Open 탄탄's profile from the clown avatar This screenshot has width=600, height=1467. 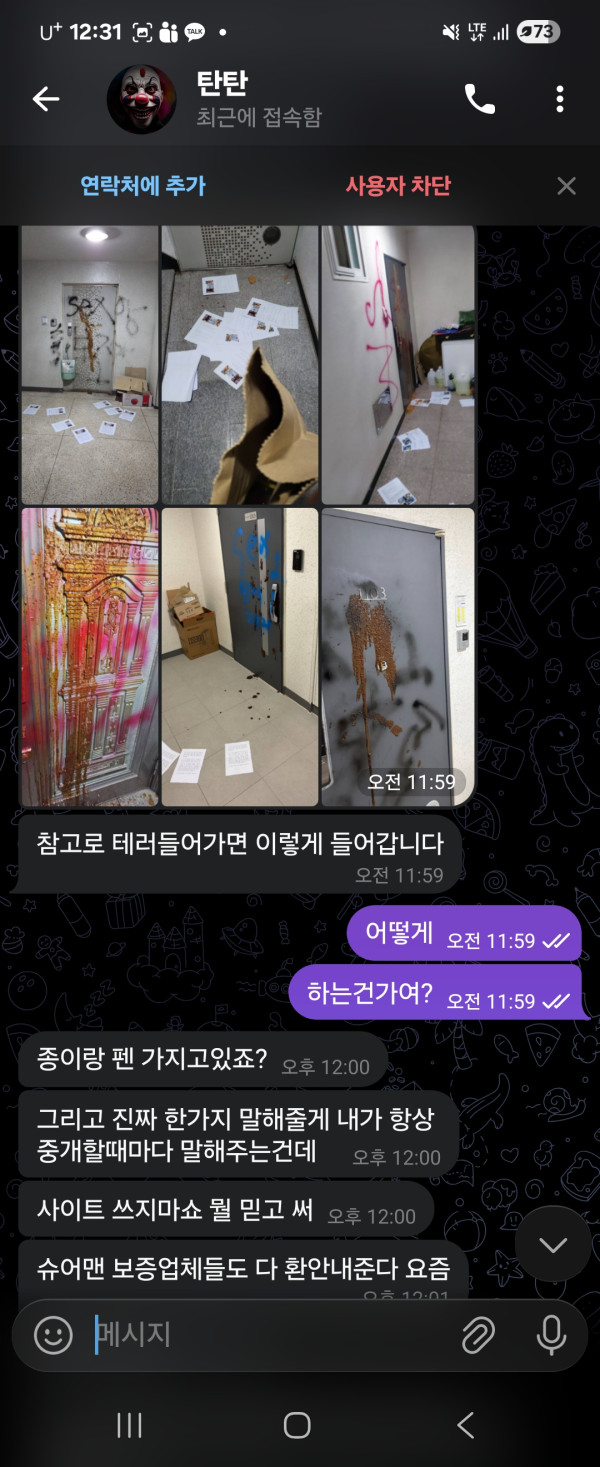click(x=141, y=98)
